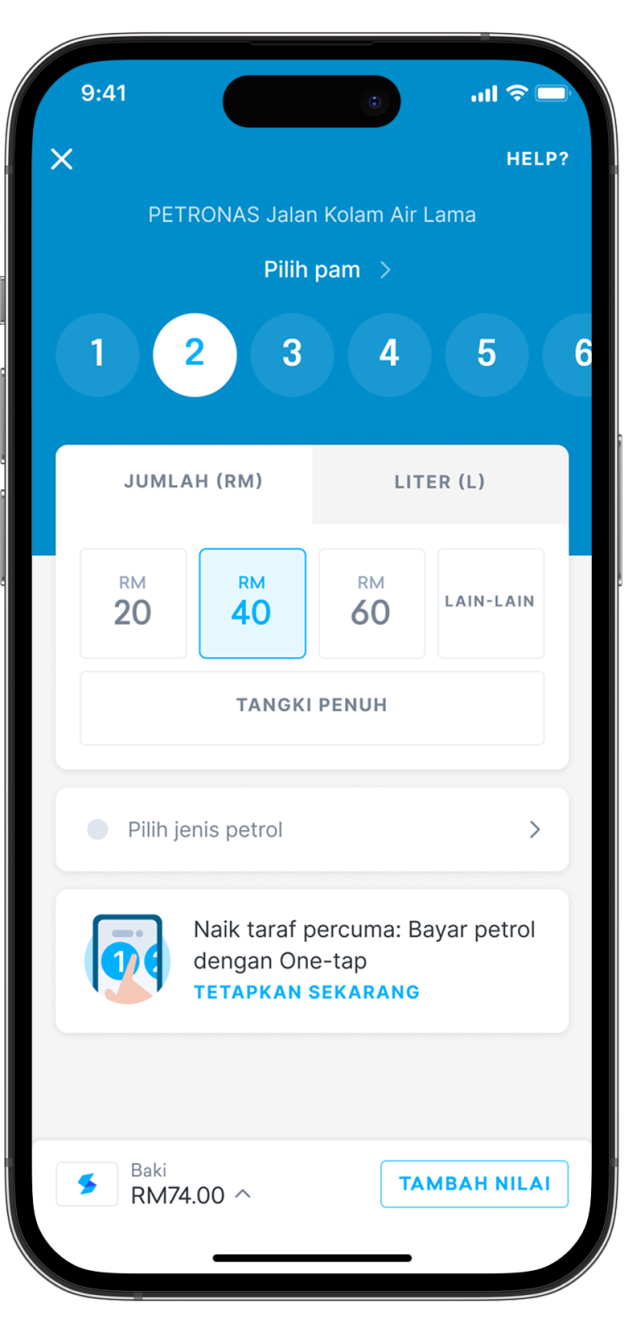The height and width of the screenshot is (1332, 624).
Task: Choose the RM 60 amount
Action: click(371, 603)
